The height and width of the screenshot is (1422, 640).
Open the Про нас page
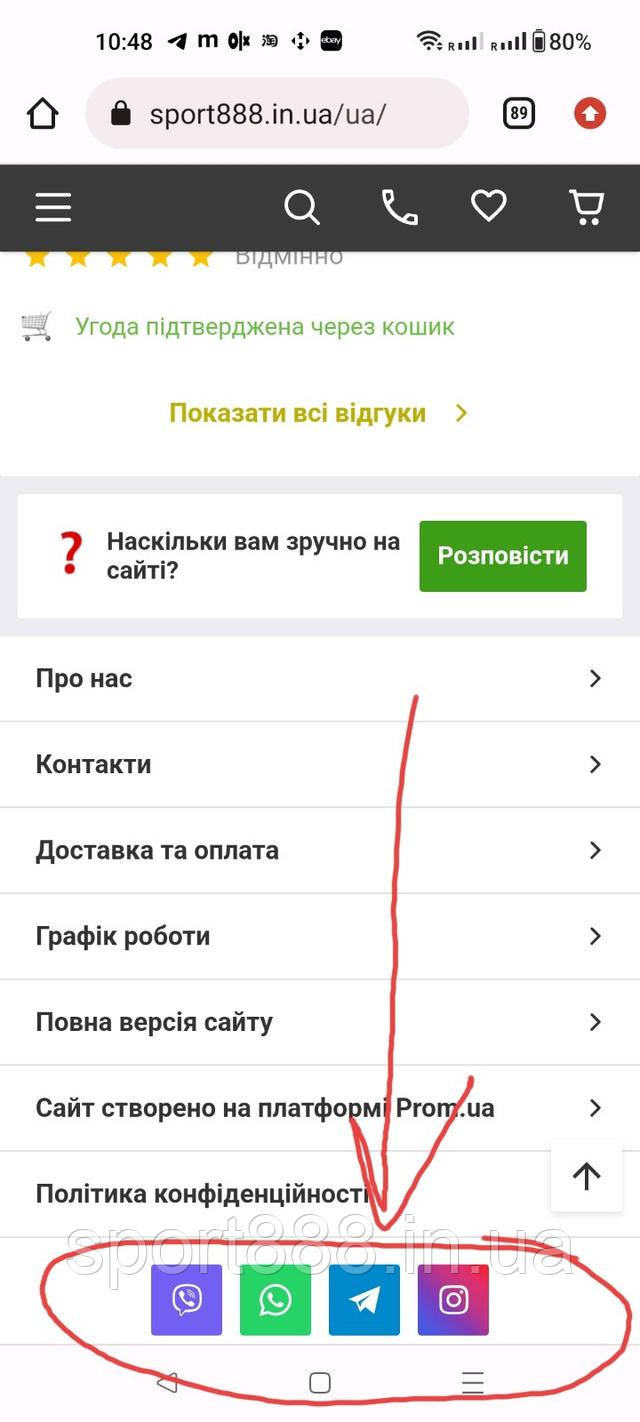320,679
